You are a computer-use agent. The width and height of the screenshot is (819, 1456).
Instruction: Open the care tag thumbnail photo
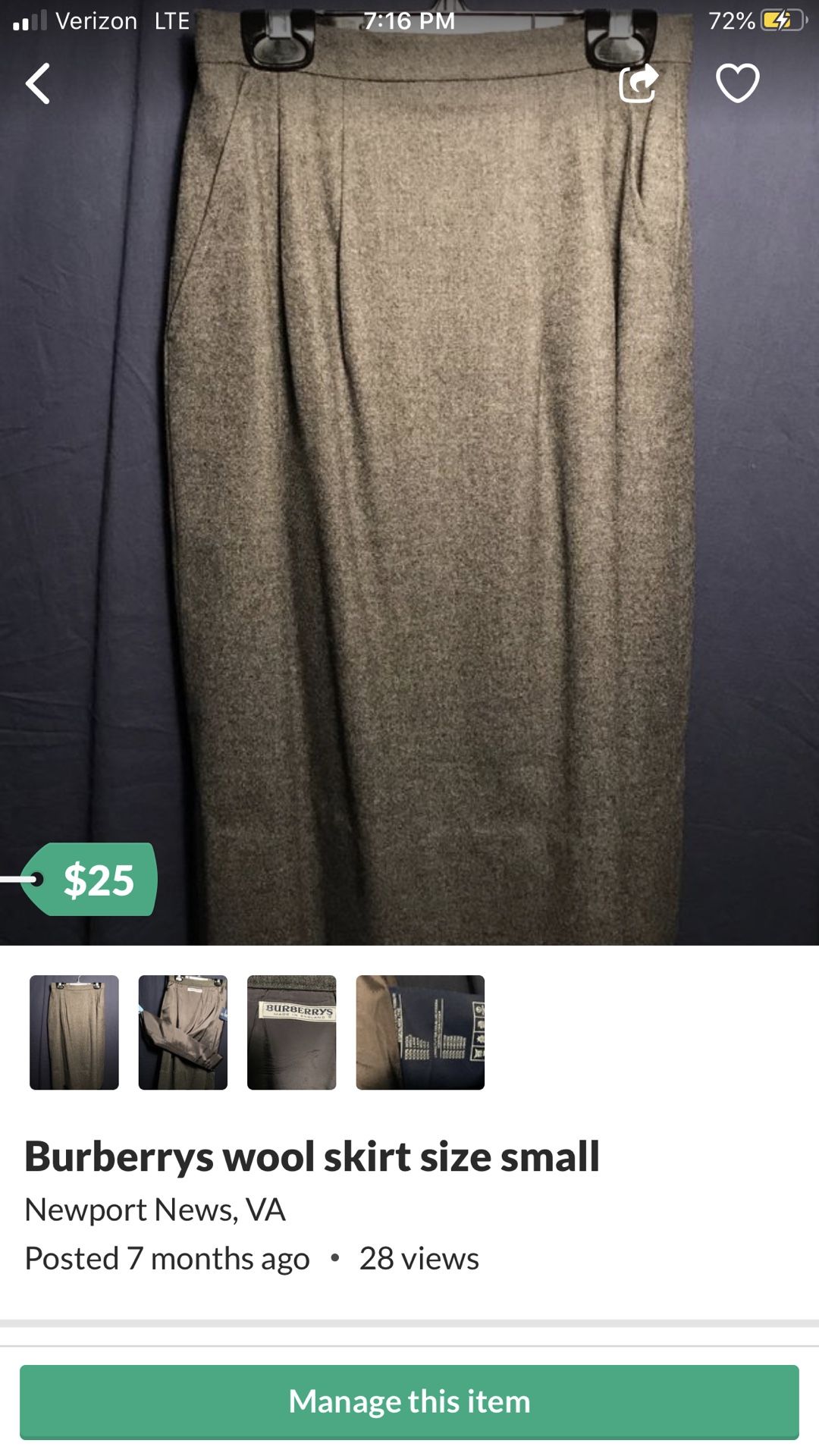click(x=420, y=1032)
